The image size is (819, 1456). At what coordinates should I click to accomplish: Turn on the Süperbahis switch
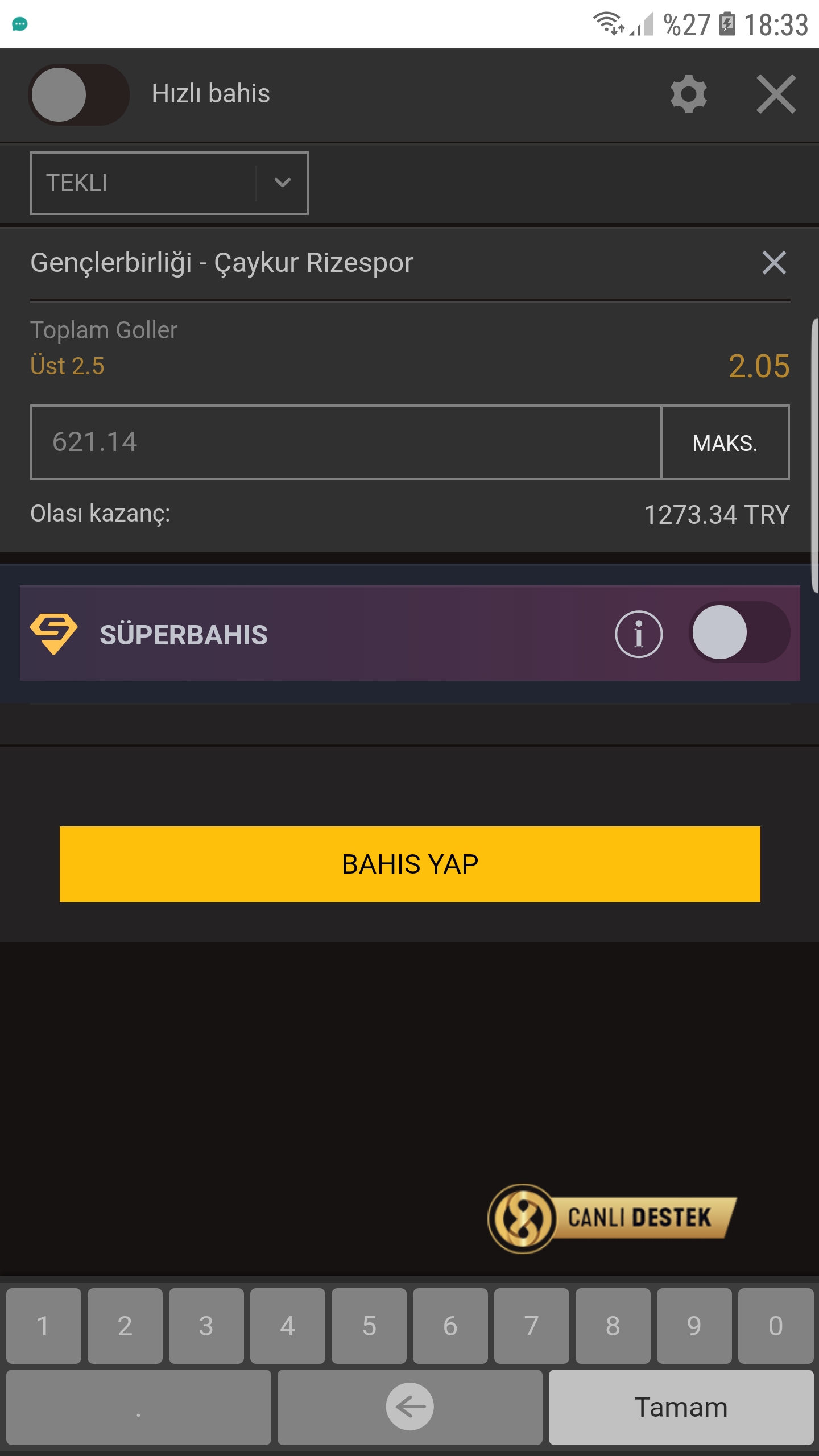pos(739,632)
